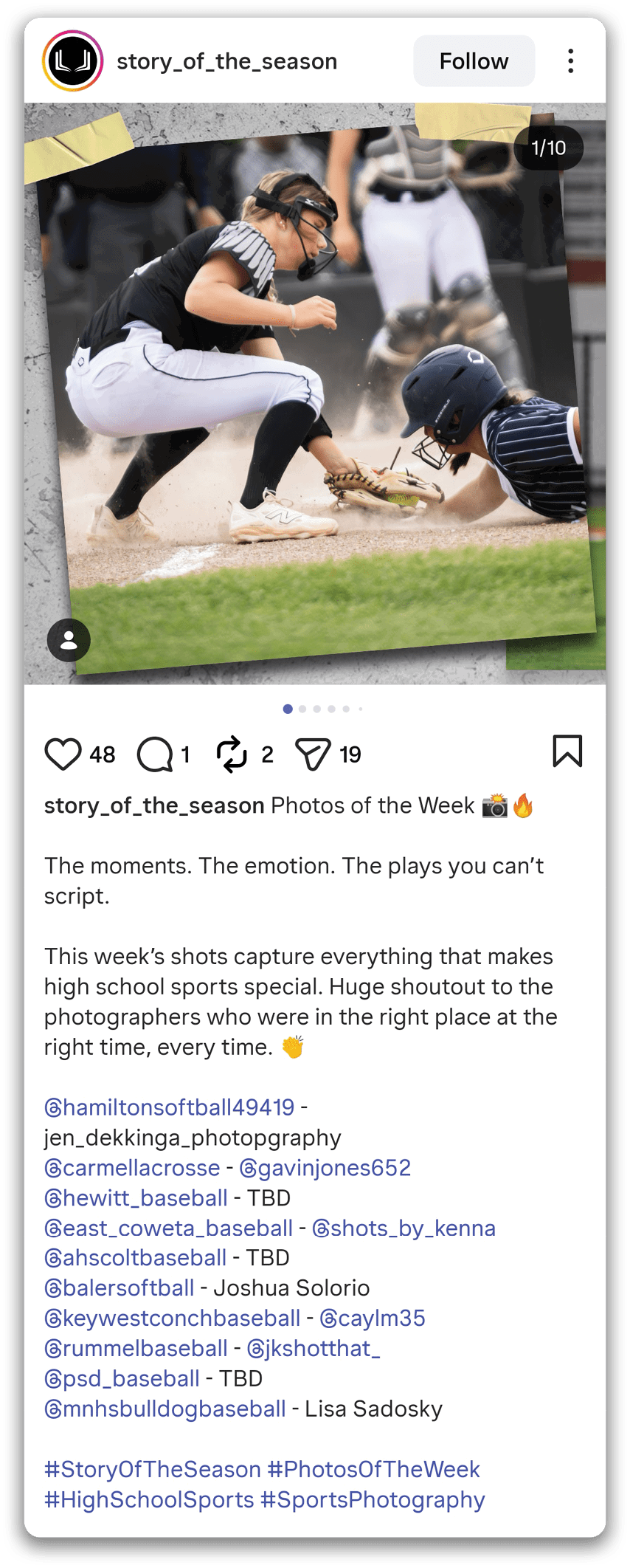Screen dimensions: 630x1568
Task: Visit @mnhsbulldogbaseball profile
Action: pos(165,1409)
